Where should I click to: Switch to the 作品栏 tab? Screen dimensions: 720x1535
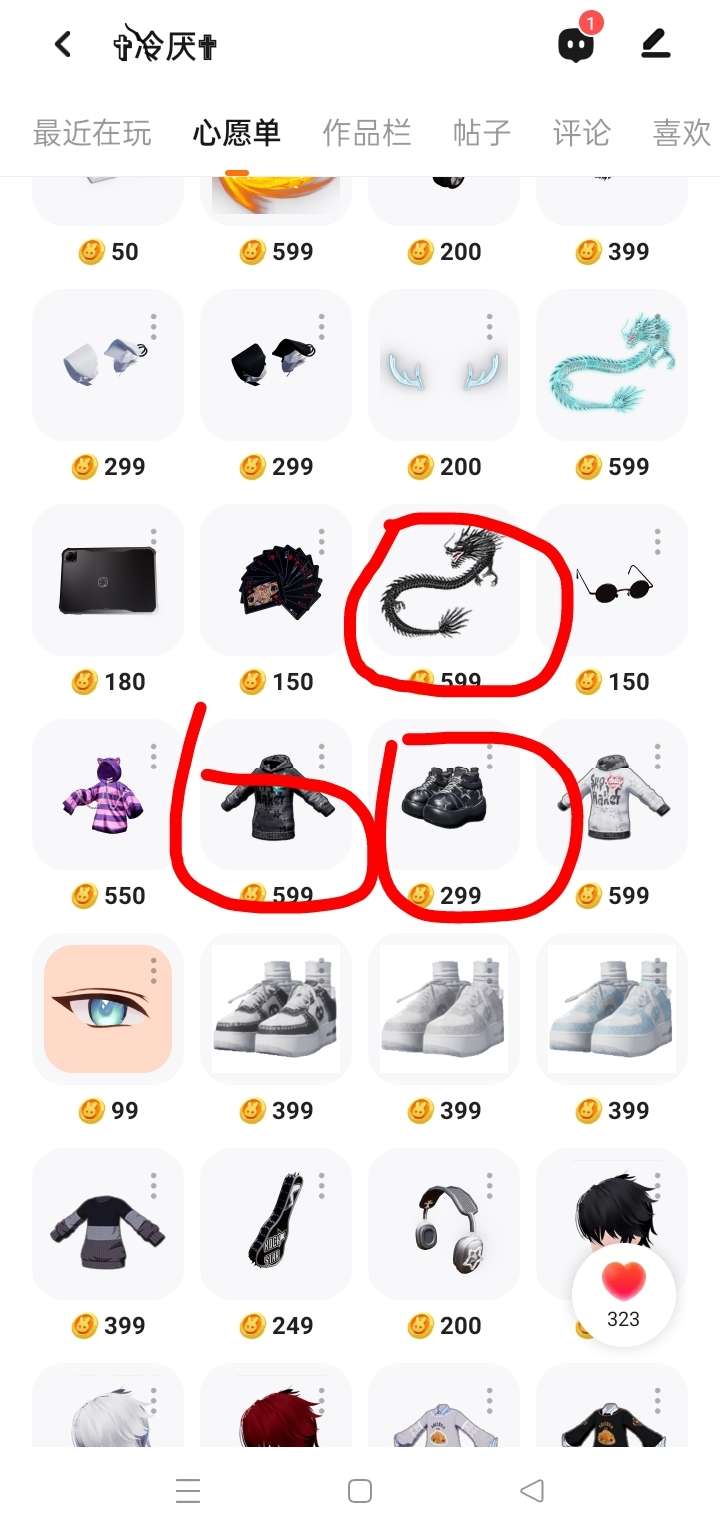pyautogui.click(x=367, y=133)
